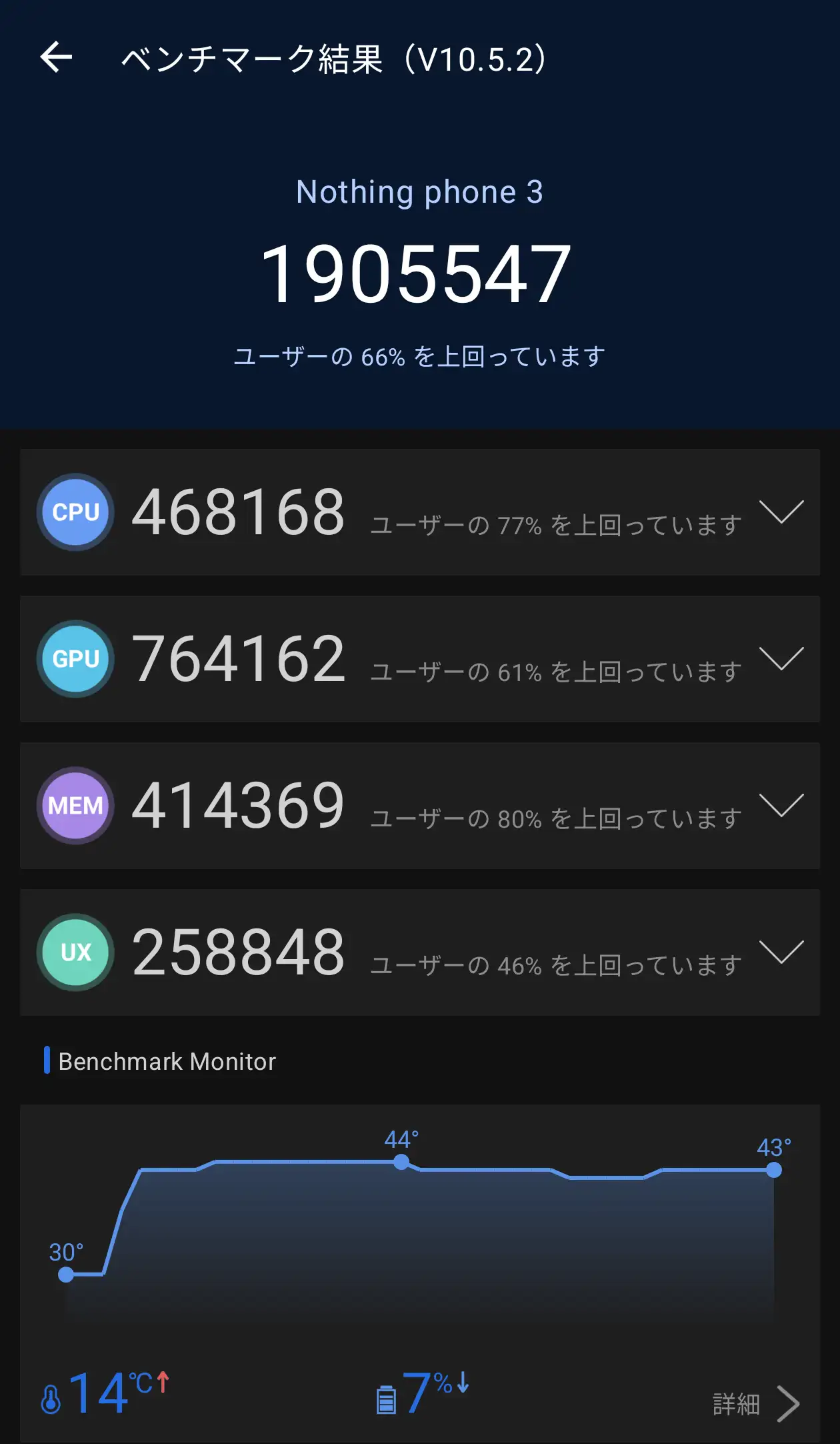This screenshot has width=840, height=1444.
Task: Tap the Nothing phone 3 device name
Action: click(x=420, y=192)
